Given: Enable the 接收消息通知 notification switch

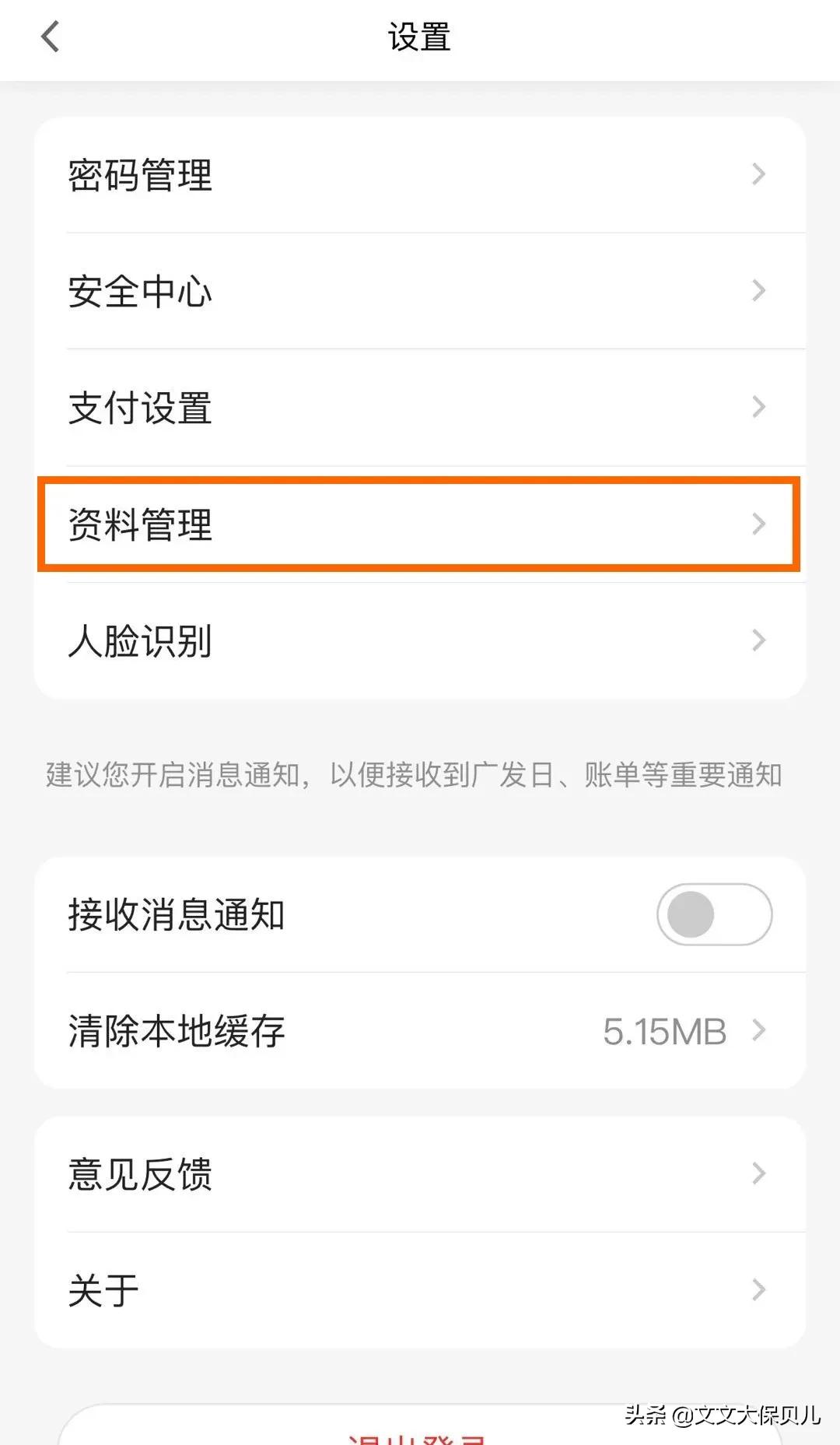Looking at the screenshot, I should click(x=712, y=916).
